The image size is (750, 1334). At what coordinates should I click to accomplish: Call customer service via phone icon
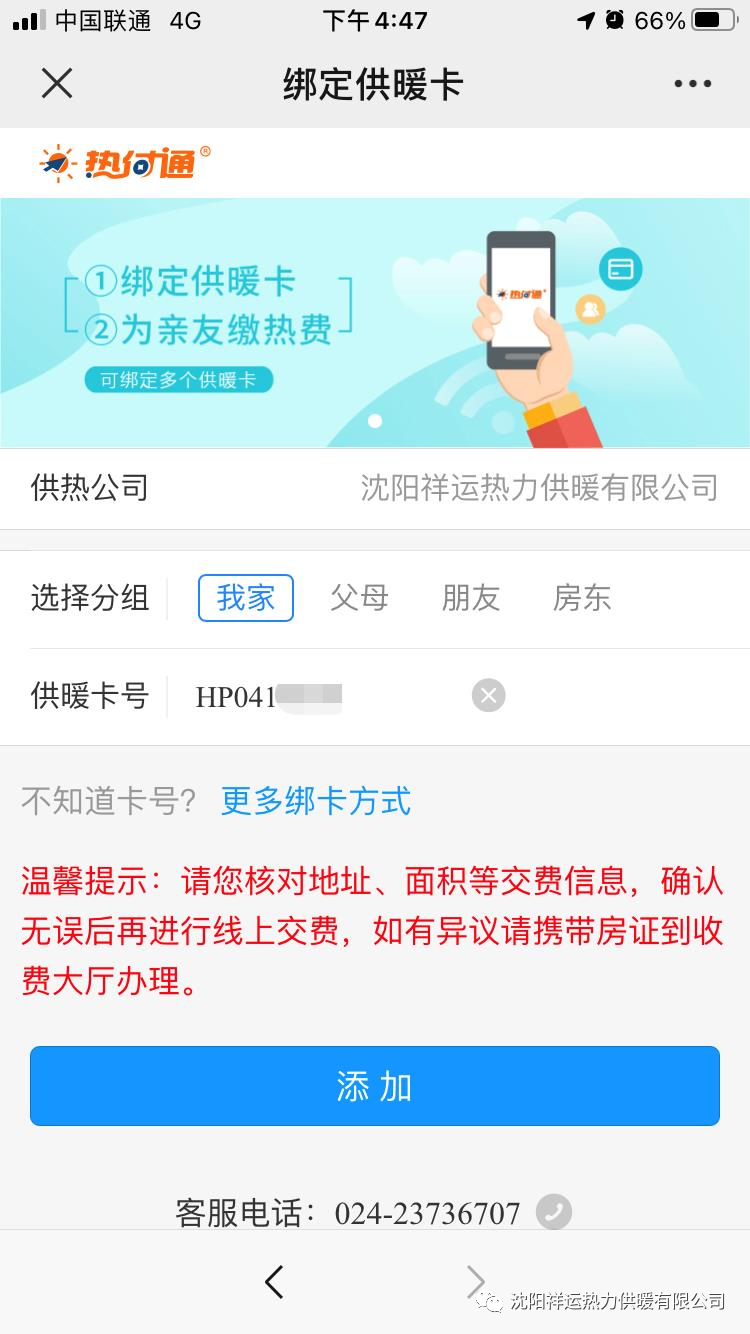click(553, 1212)
